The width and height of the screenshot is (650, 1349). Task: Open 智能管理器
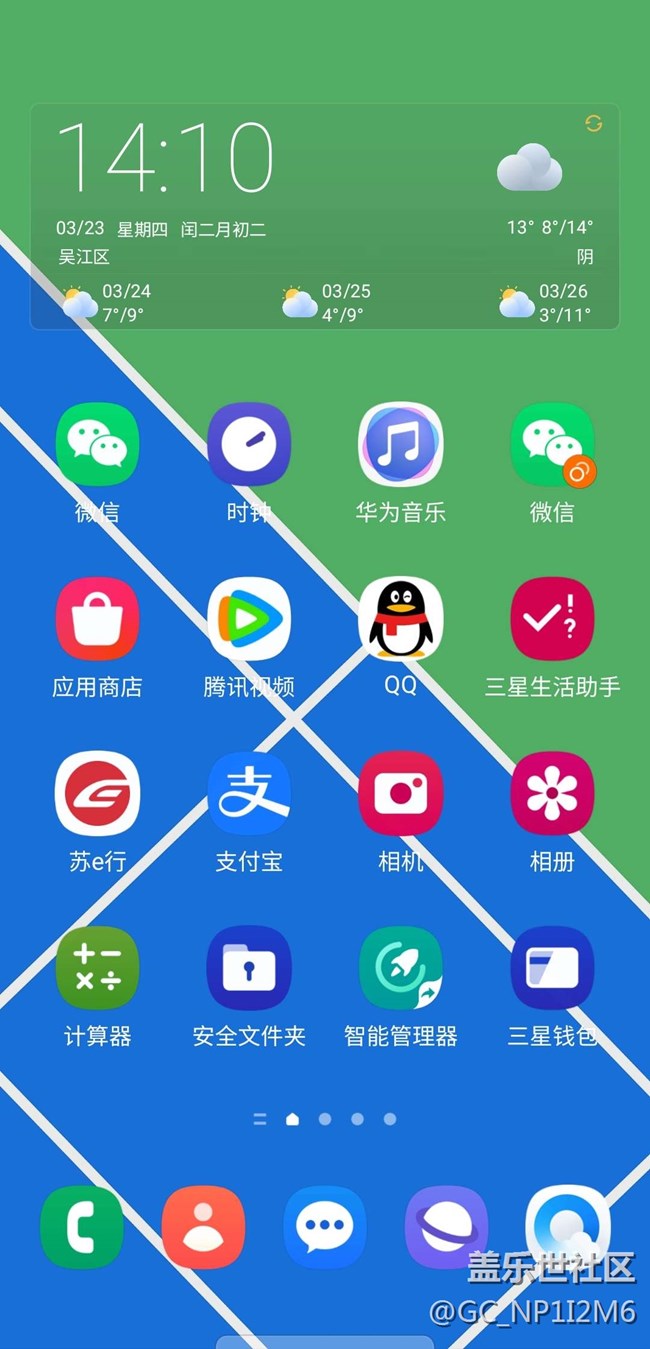point(400,967)
